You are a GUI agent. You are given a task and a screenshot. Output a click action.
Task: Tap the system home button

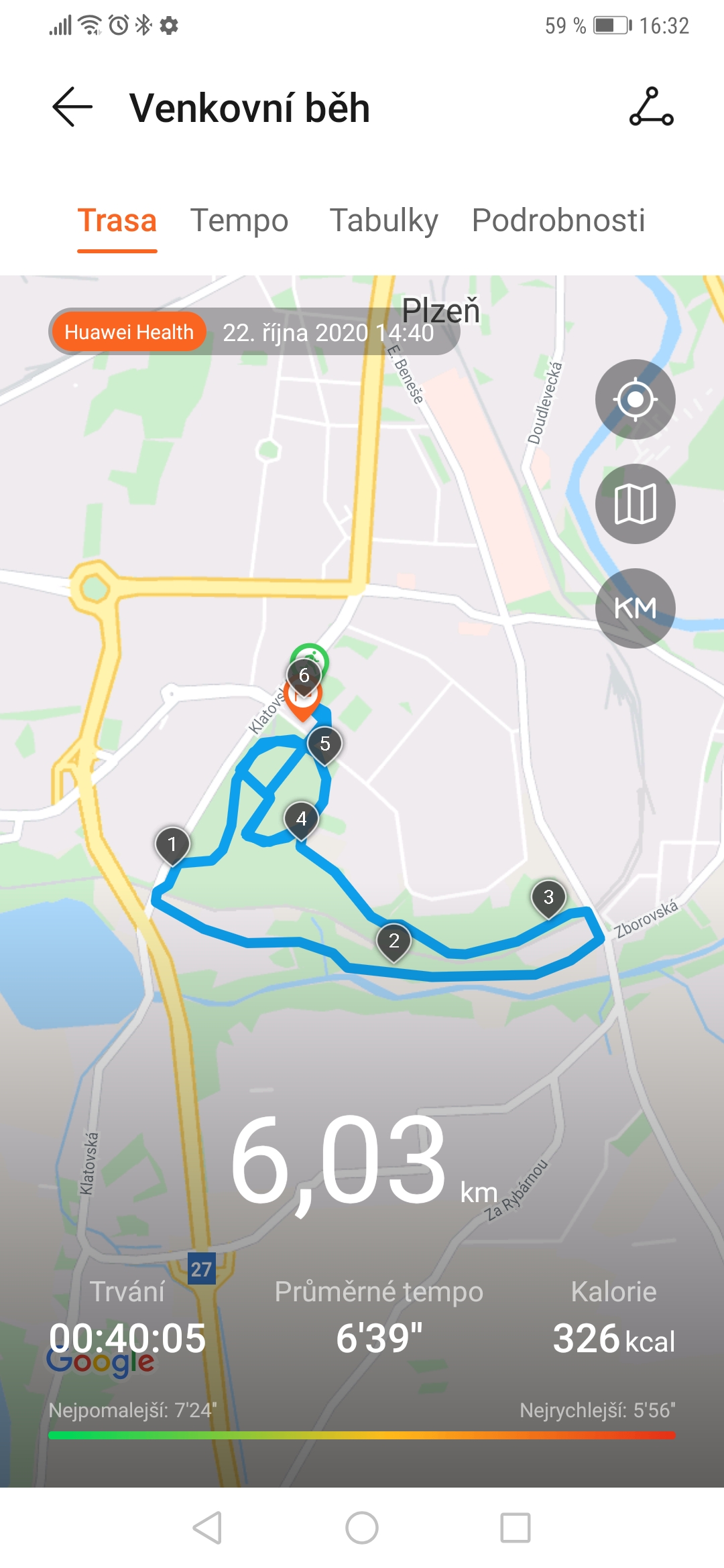(x=362, y=1528)
